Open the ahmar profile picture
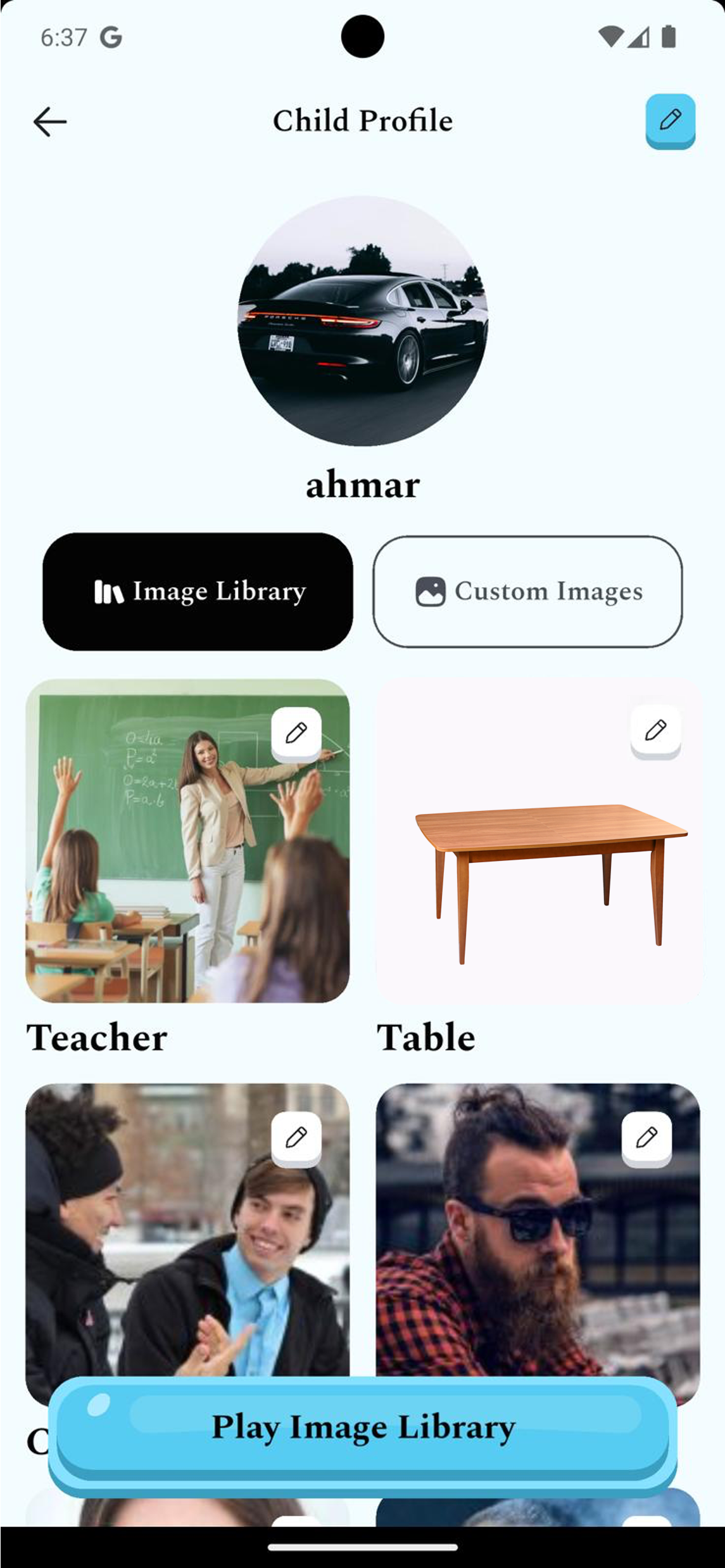The height and width of the screenshot is (1568, 725). coord(363,321)
